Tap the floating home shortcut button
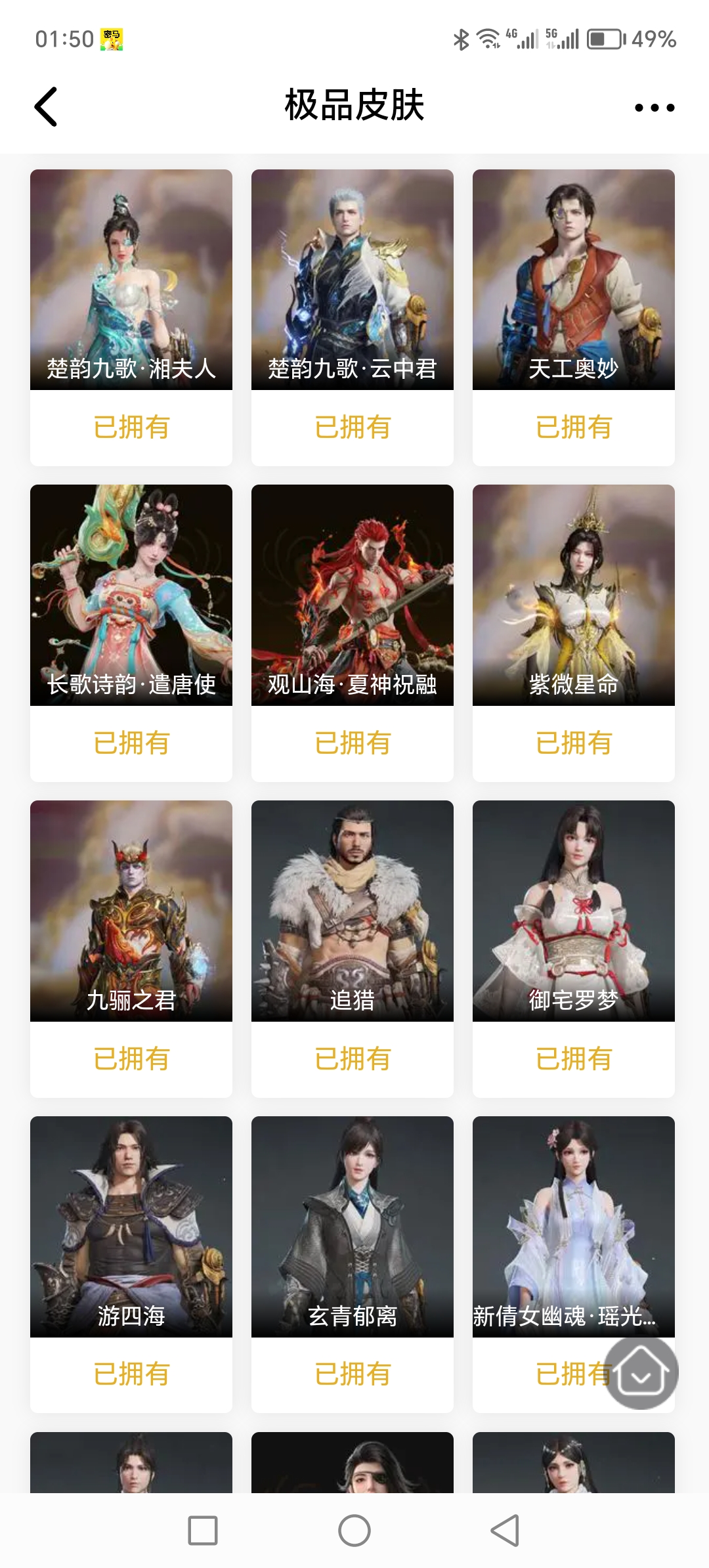The image size is (709, 1568). [x=641, y=1373]
